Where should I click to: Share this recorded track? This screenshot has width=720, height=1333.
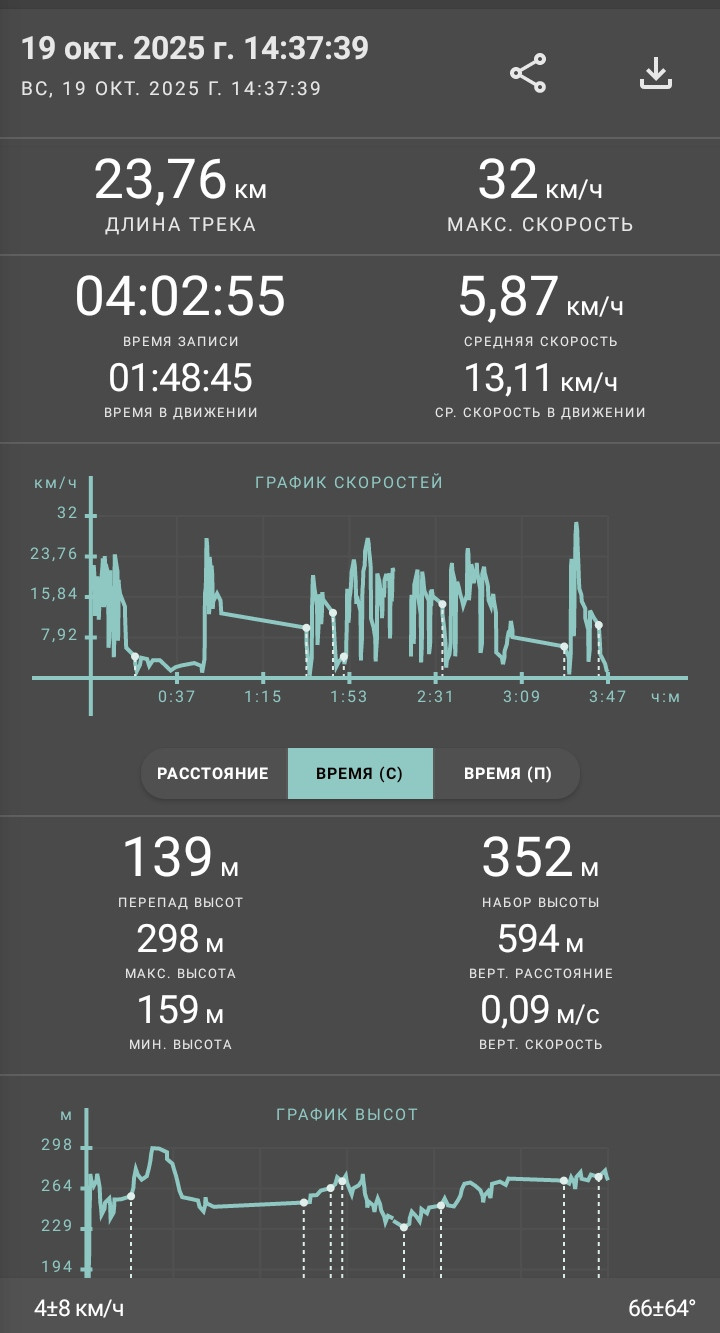pyautogui.click(x=528, y=74)
